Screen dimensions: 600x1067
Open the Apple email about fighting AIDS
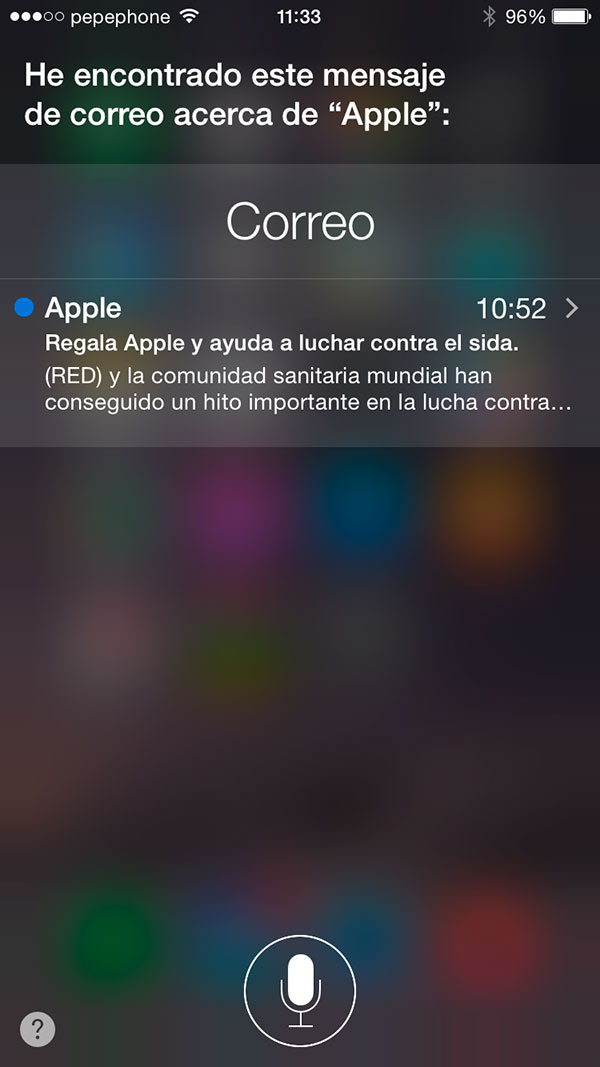[300, 363]
